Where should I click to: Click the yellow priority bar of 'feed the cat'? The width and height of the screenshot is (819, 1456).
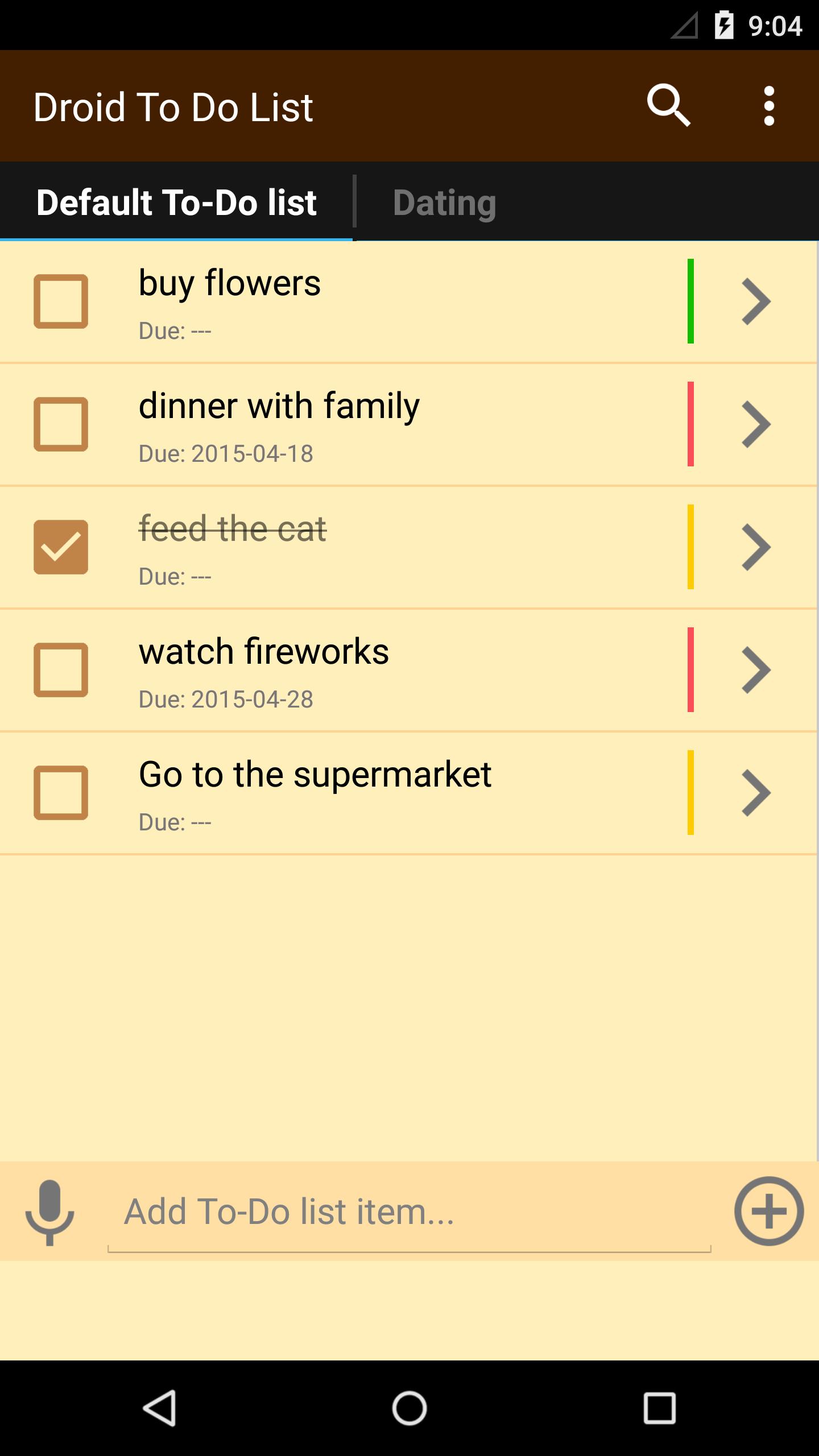pyautogui.click(x=690, y=547)
